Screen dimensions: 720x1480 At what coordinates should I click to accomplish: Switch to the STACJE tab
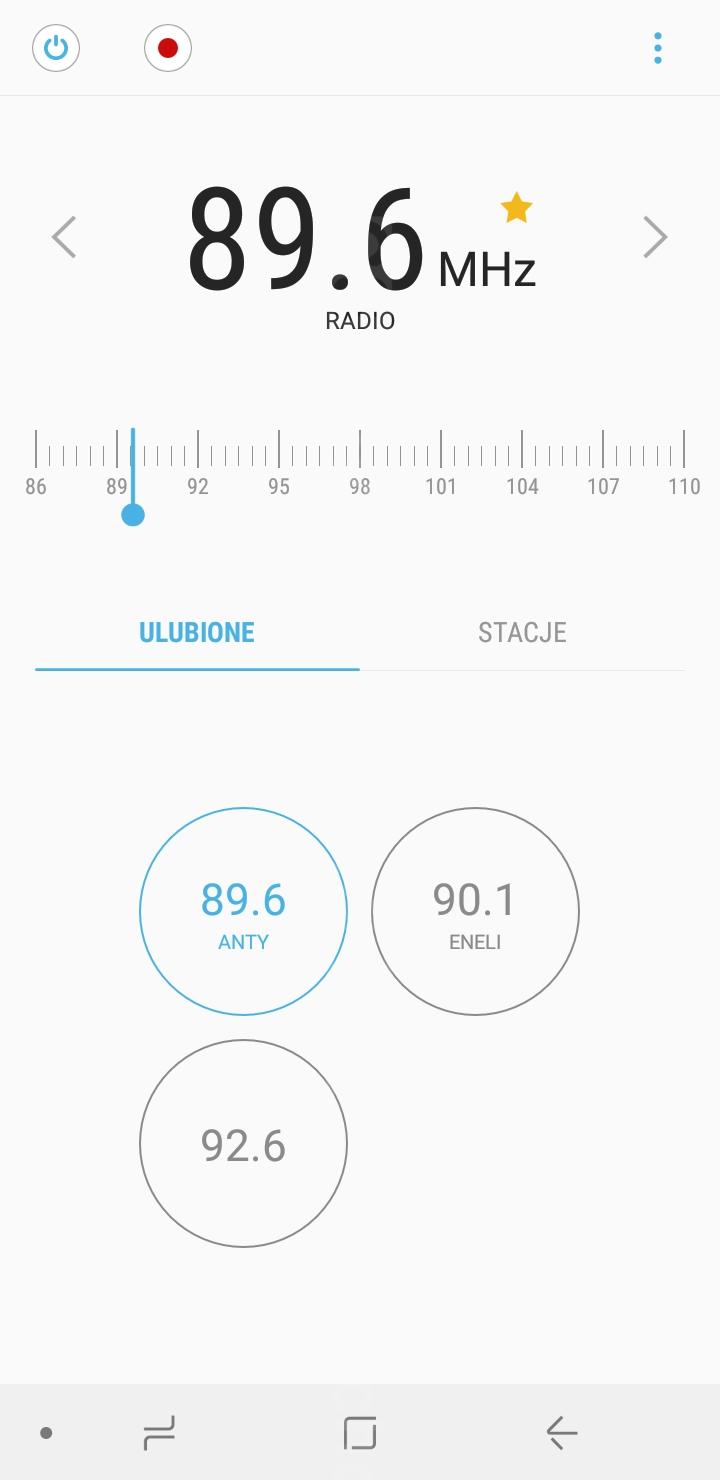click(522, 632)
